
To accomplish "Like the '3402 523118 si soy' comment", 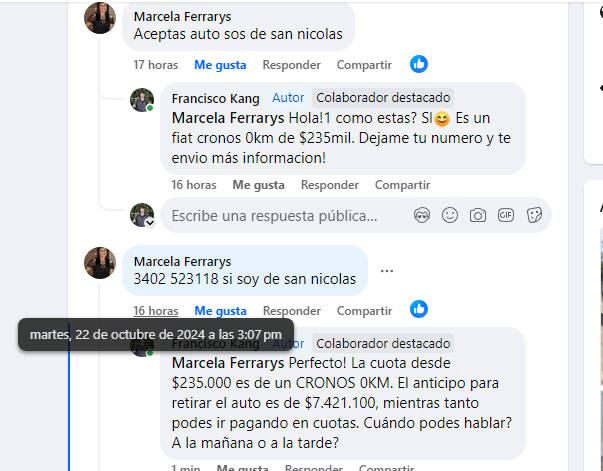I will coord(220,311).
